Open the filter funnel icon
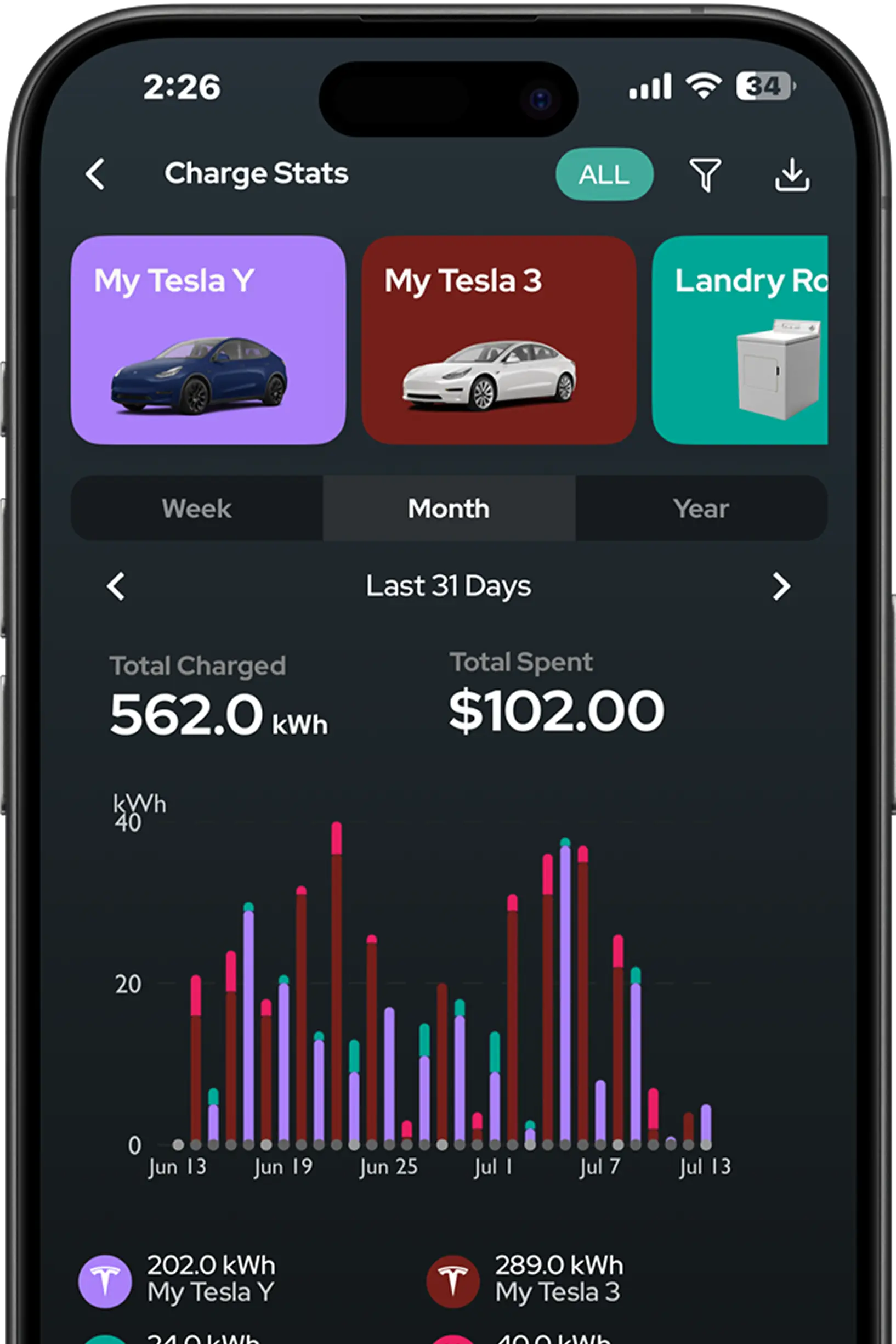Screen dimensions: 896x1344 (x=705, y=174)
